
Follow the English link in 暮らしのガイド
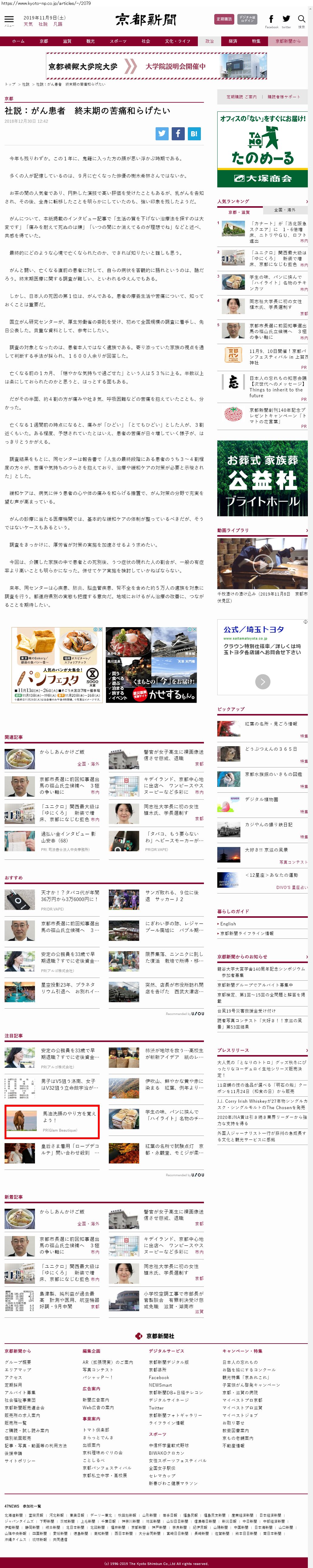pos(228,923)
